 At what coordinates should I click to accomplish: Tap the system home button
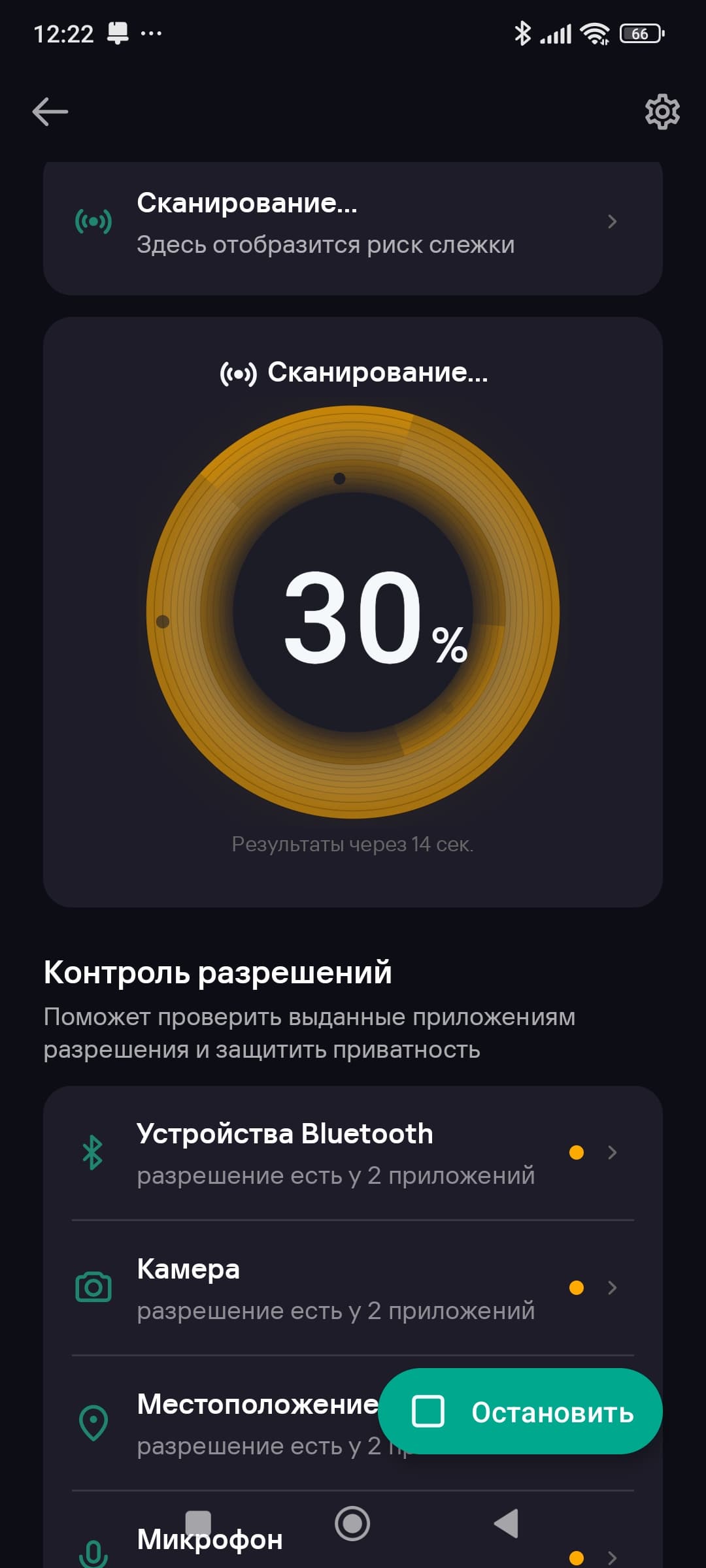pyautogui.click(x=352, y=1523)
